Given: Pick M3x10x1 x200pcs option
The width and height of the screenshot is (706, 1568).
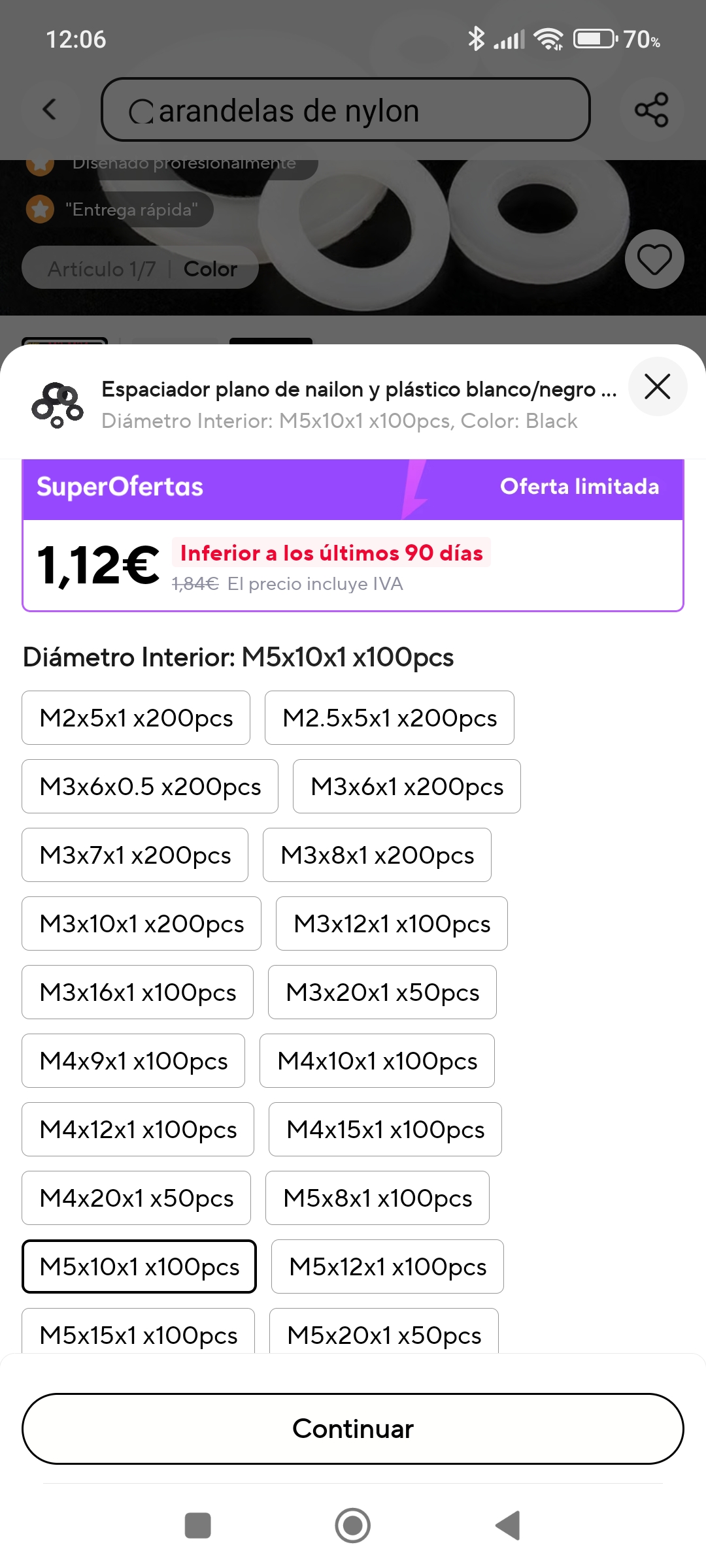Looking at the screenshot, I should pos(141,924).
